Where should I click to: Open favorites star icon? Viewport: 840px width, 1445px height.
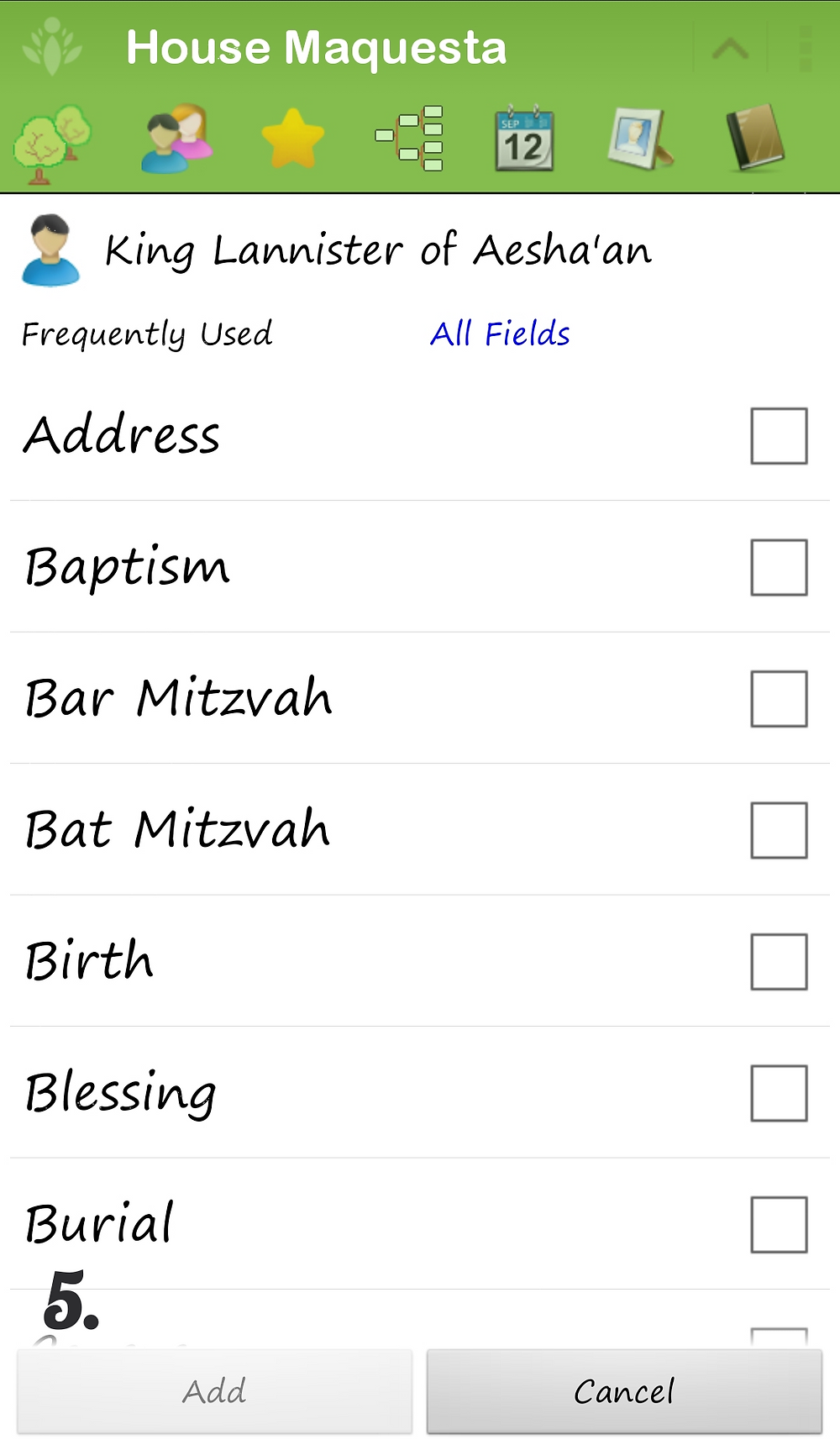[x=293, y=139]
